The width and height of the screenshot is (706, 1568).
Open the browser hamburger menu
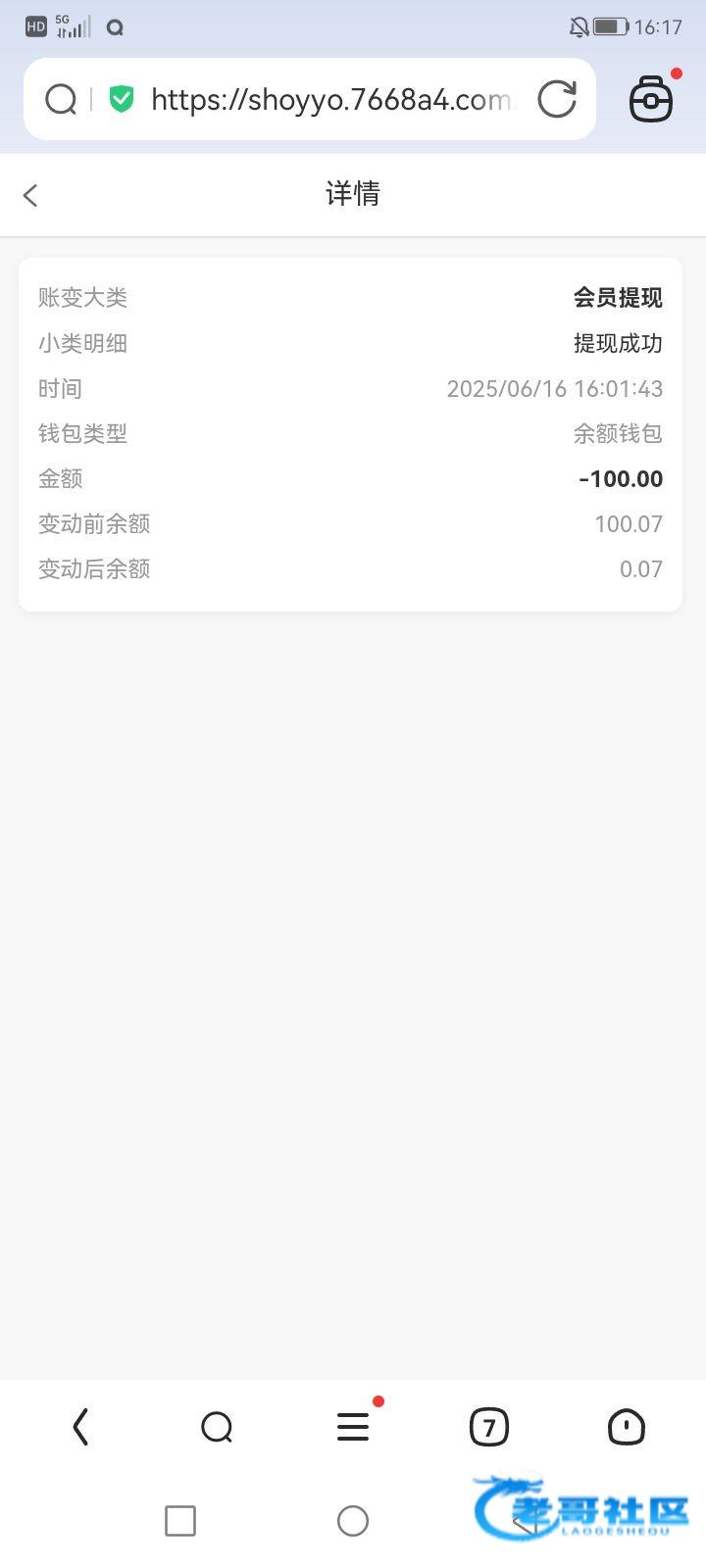353,1427
